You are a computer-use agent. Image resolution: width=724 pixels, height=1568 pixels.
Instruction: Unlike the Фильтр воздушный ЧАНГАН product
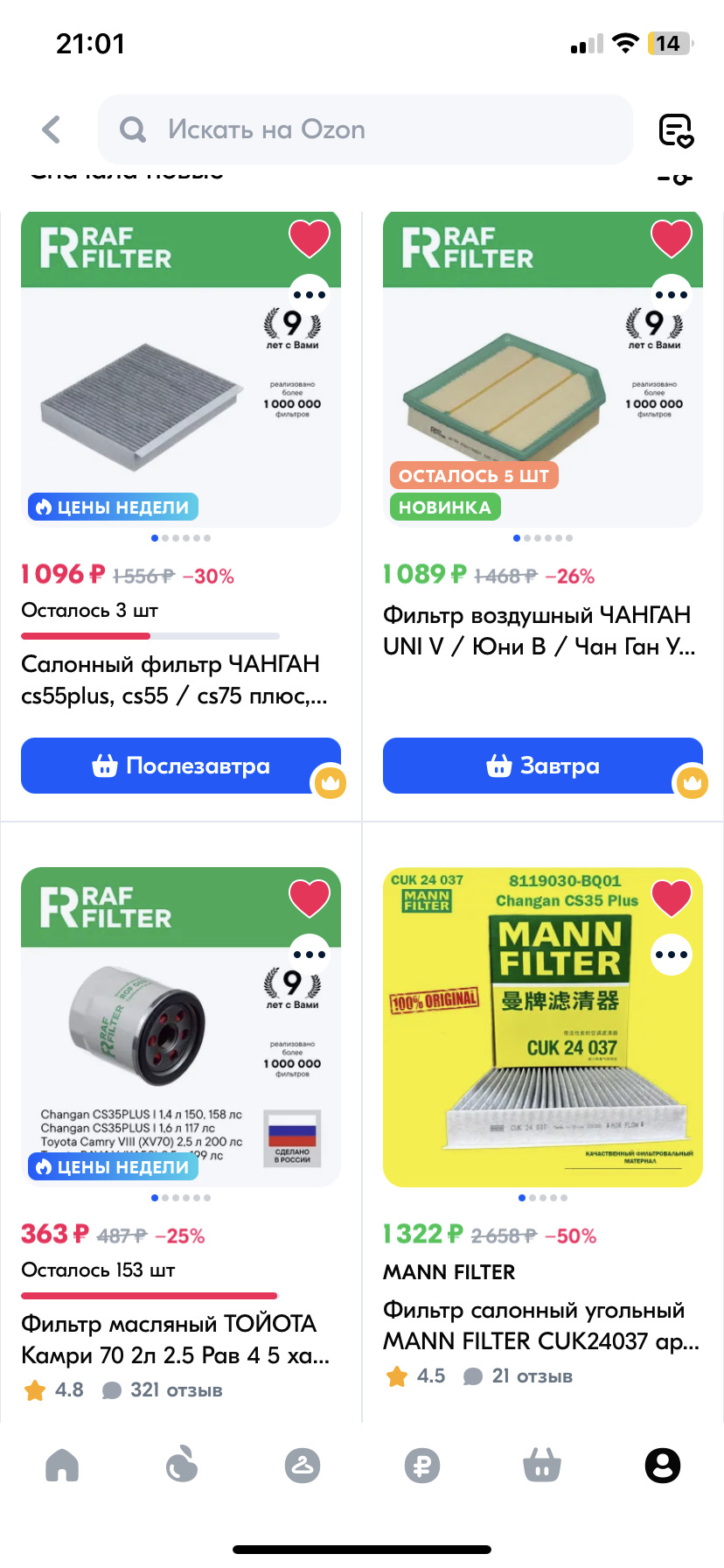672,239
